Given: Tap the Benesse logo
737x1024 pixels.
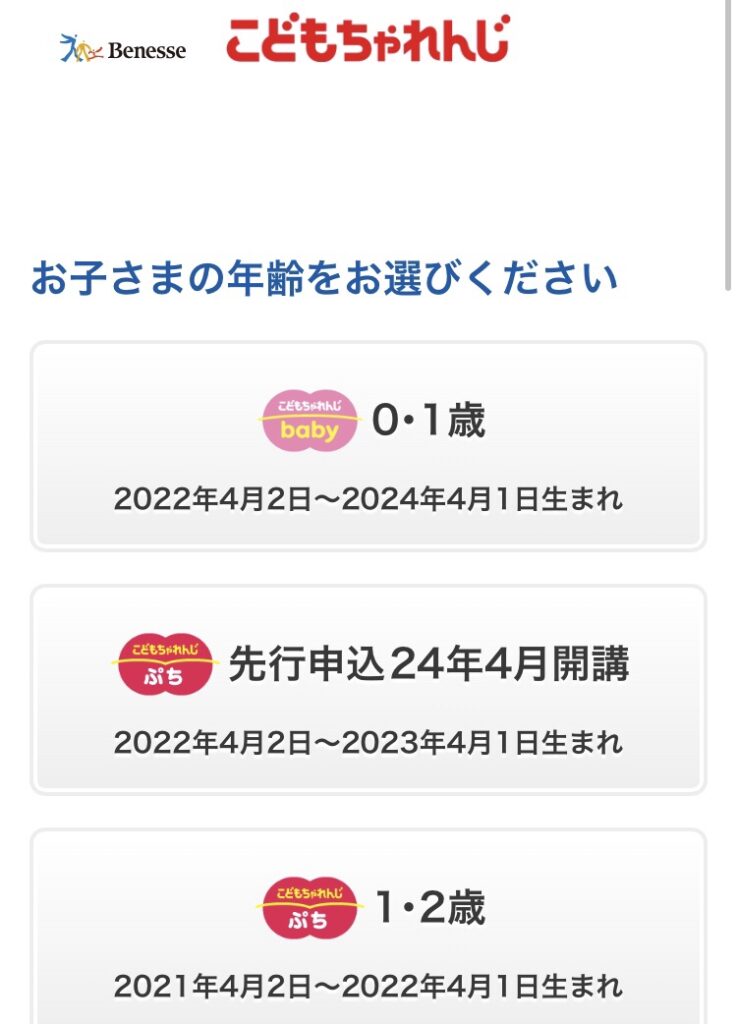Looking at the screenshot, I should point(123,48).
